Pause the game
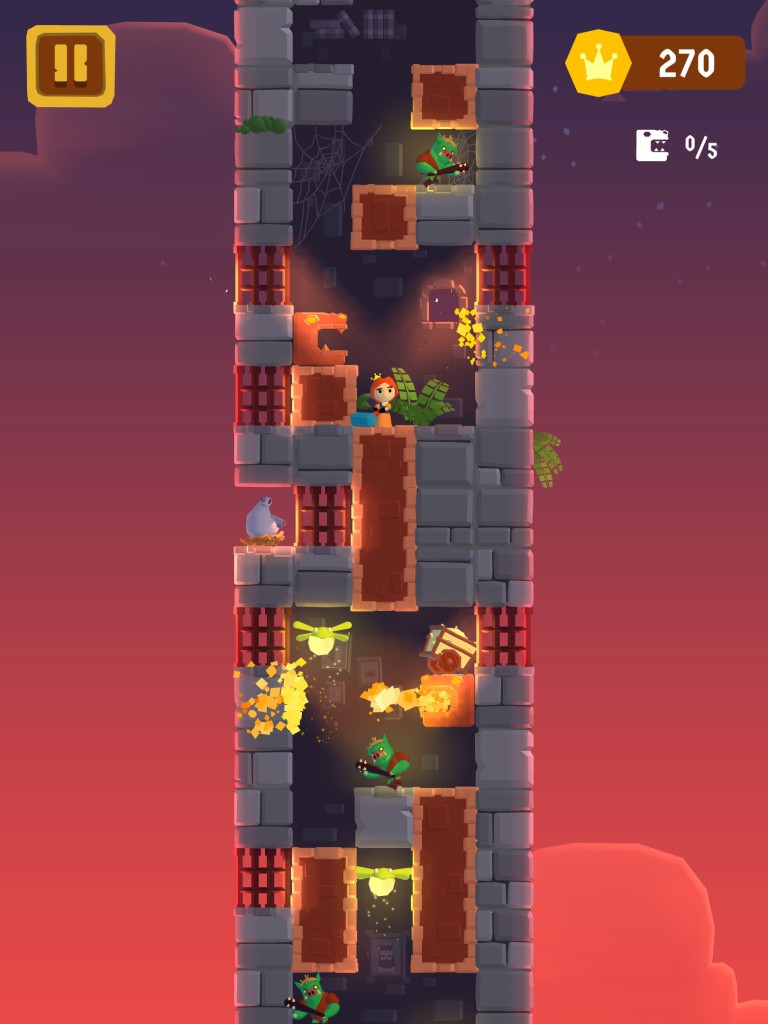This screenshot has width=768, height=1024. 70,65
